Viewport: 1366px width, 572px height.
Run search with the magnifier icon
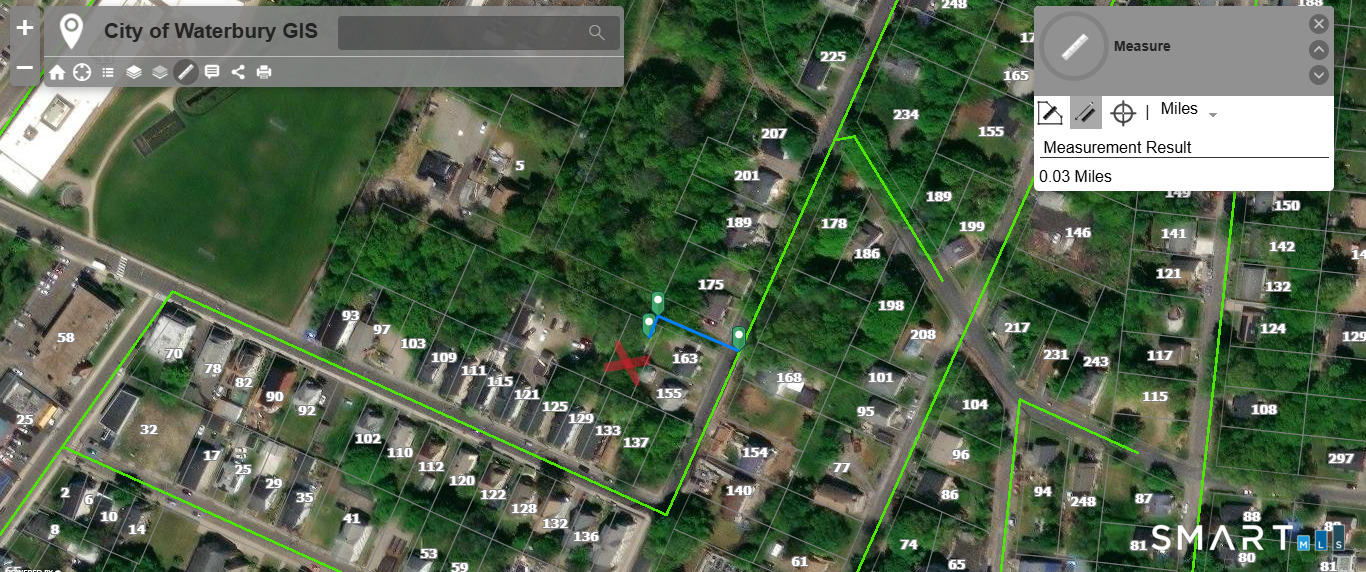coord(597,33)
